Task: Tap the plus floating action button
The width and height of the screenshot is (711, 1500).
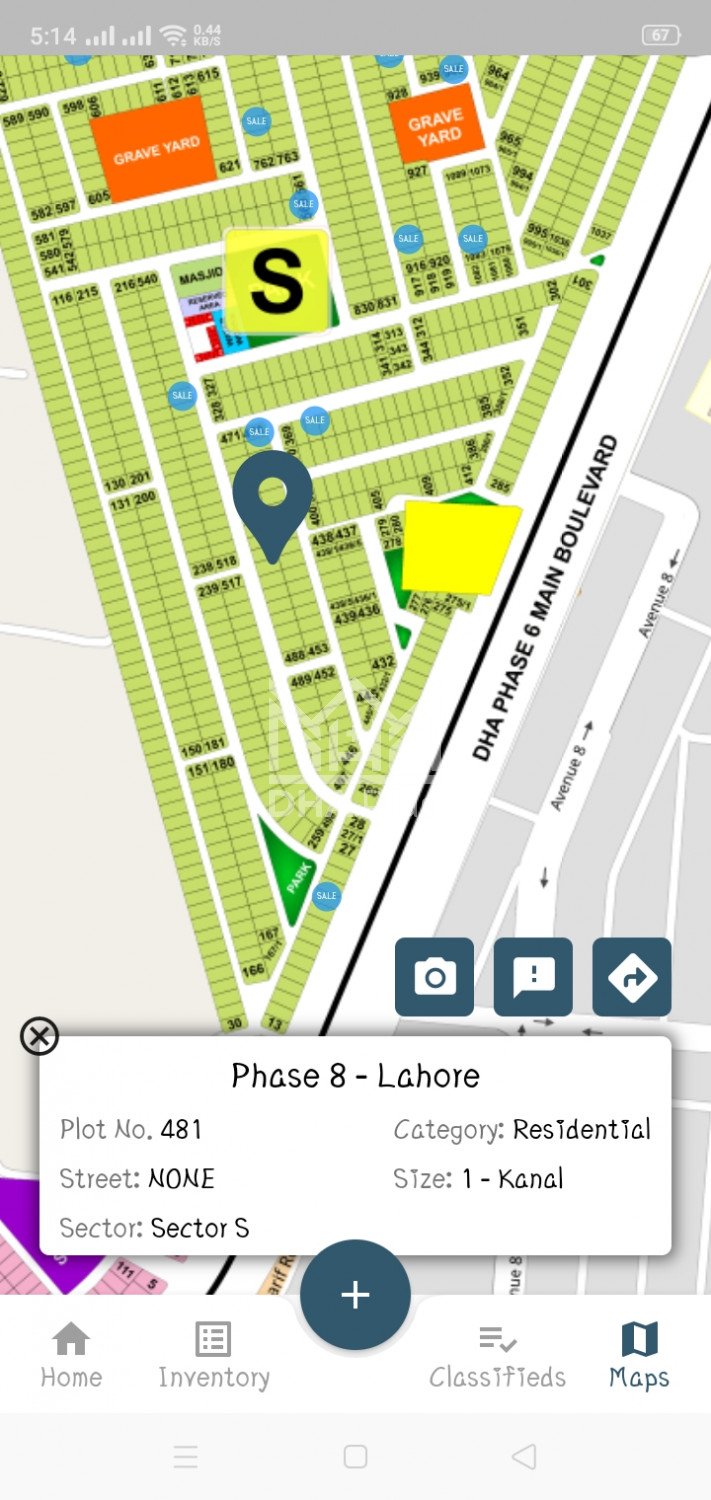Action: tap(355, 1295)
